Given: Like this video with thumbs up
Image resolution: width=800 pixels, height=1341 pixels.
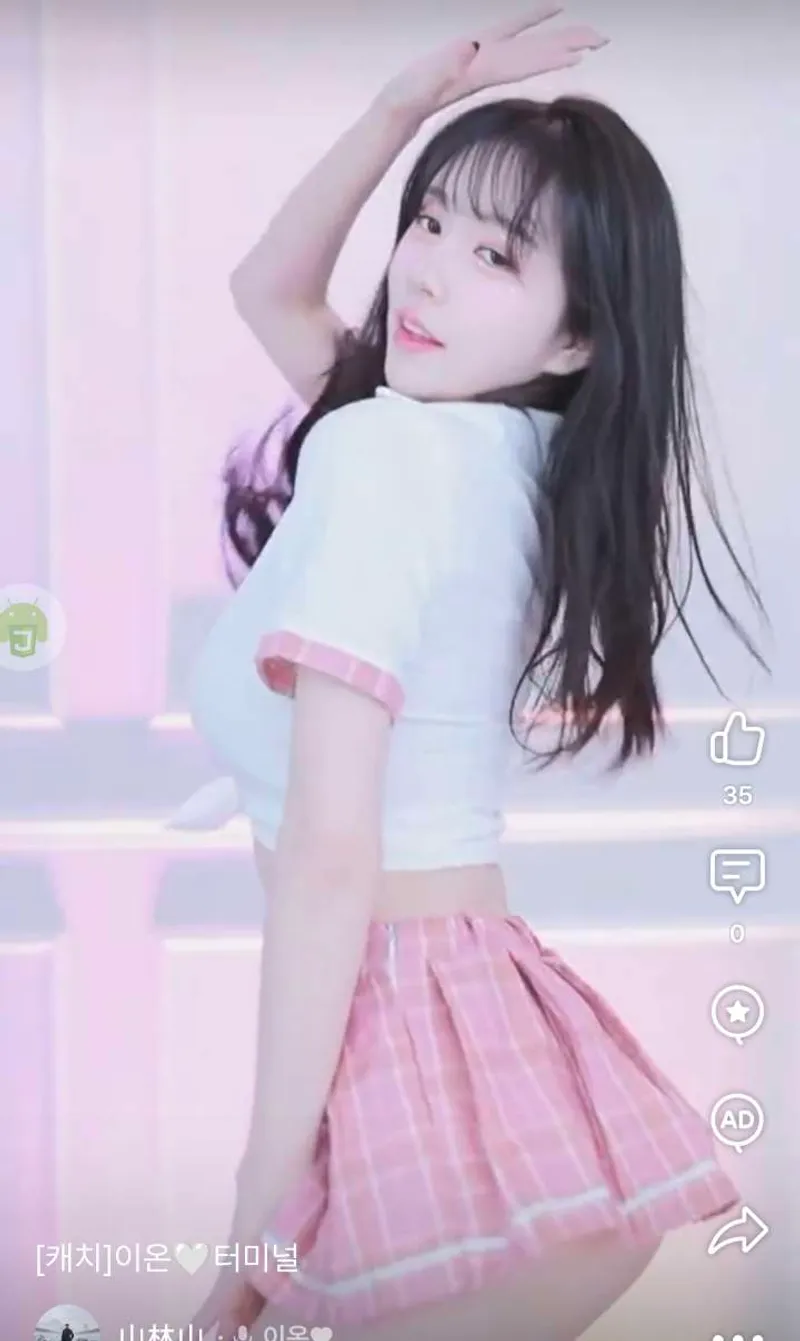Looking at the screenshot, I should point(737,742).
